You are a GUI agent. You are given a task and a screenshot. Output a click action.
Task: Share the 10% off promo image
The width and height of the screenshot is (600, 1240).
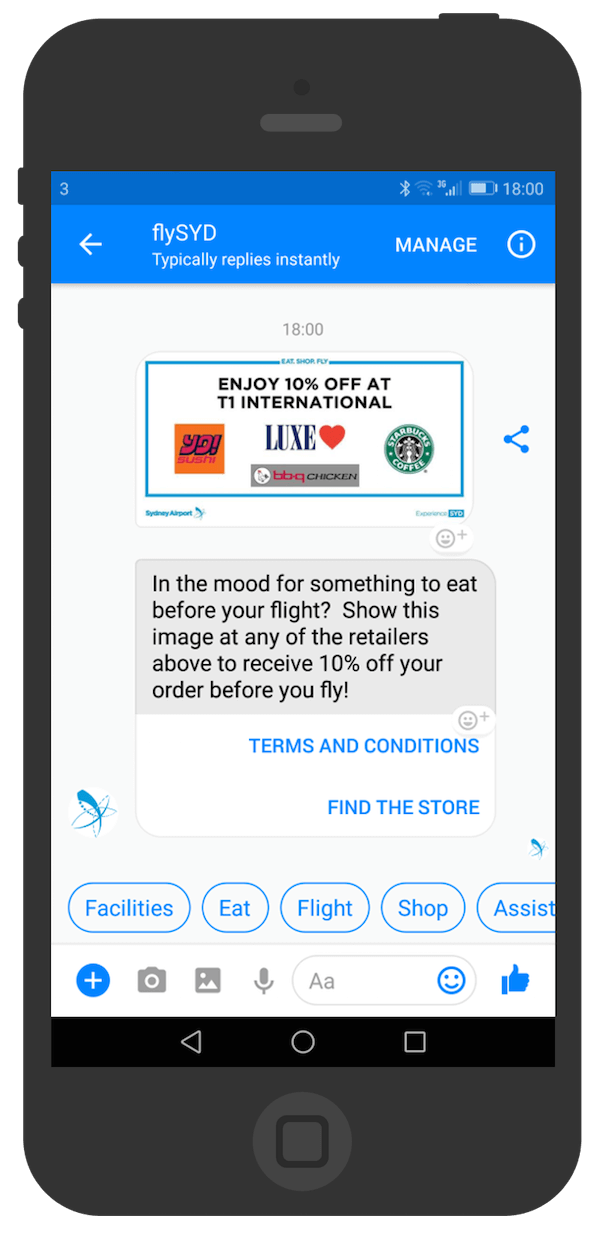tap(516, 439)
